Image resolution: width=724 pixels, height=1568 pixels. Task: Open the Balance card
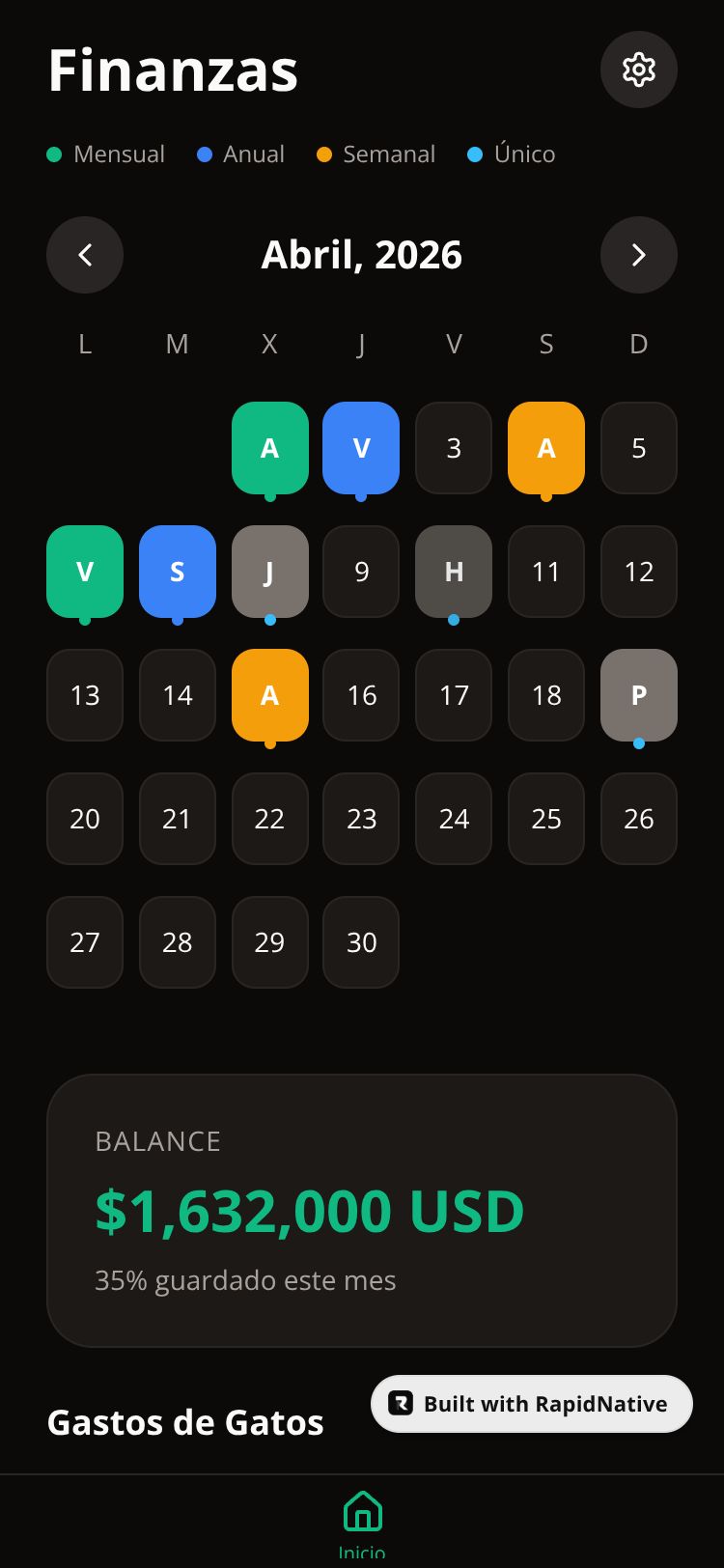coord(361,1210)
